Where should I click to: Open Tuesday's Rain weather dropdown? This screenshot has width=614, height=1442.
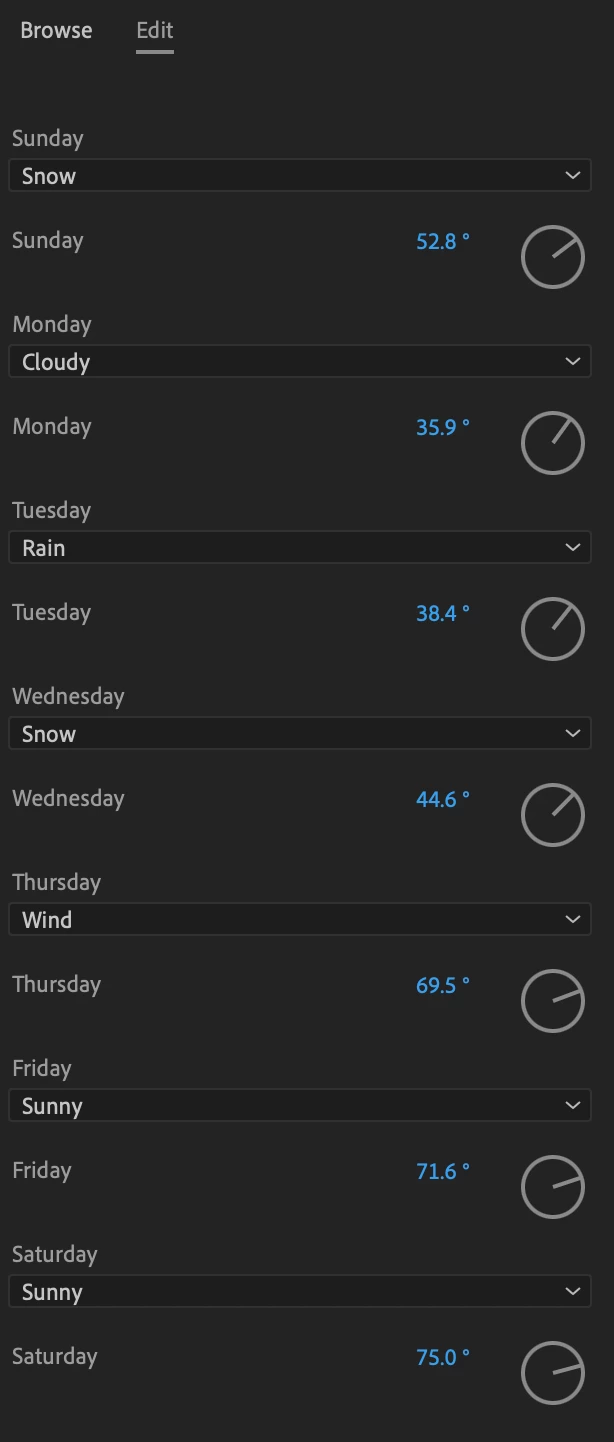coord(300,548)
